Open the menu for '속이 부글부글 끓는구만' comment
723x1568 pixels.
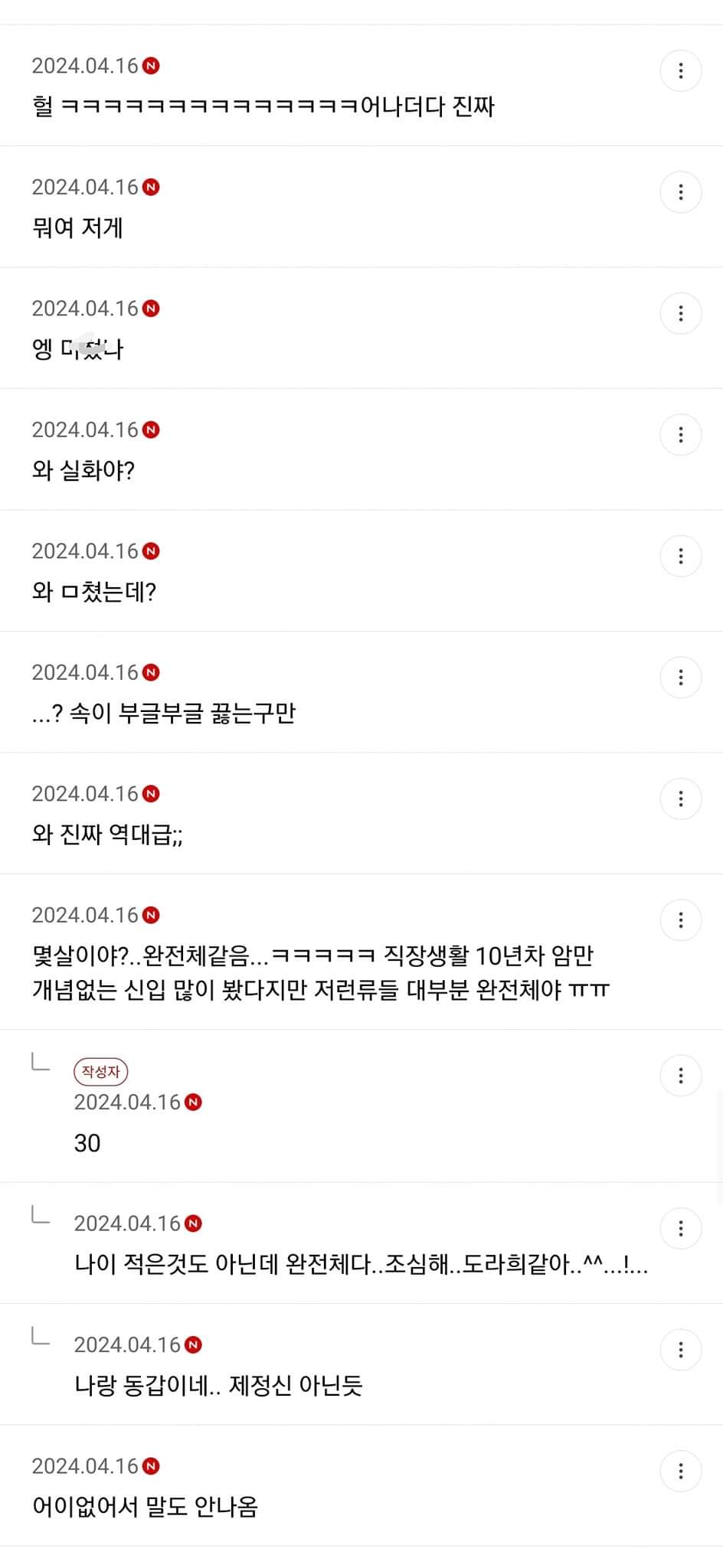681,678
